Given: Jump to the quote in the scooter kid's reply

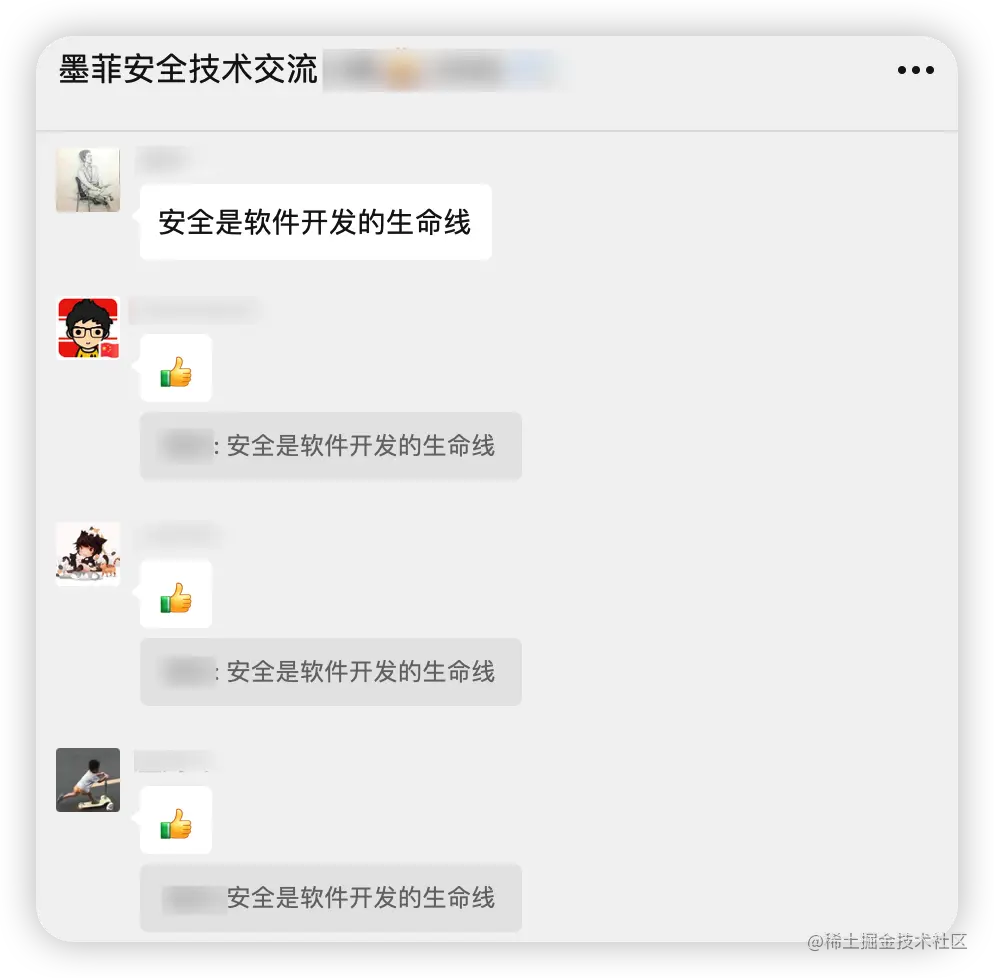Looking at the screenshot, I should pyautogui.click(x=330, y=898).
